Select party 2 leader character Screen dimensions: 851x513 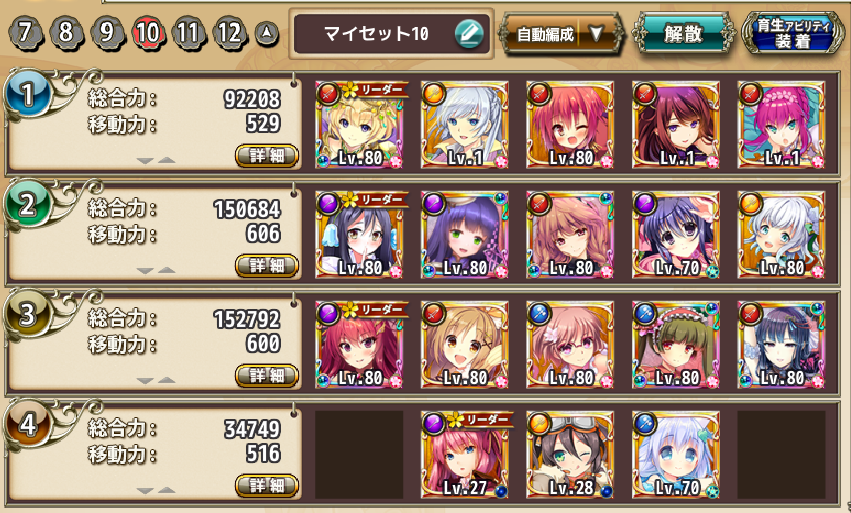coord(359,234)
